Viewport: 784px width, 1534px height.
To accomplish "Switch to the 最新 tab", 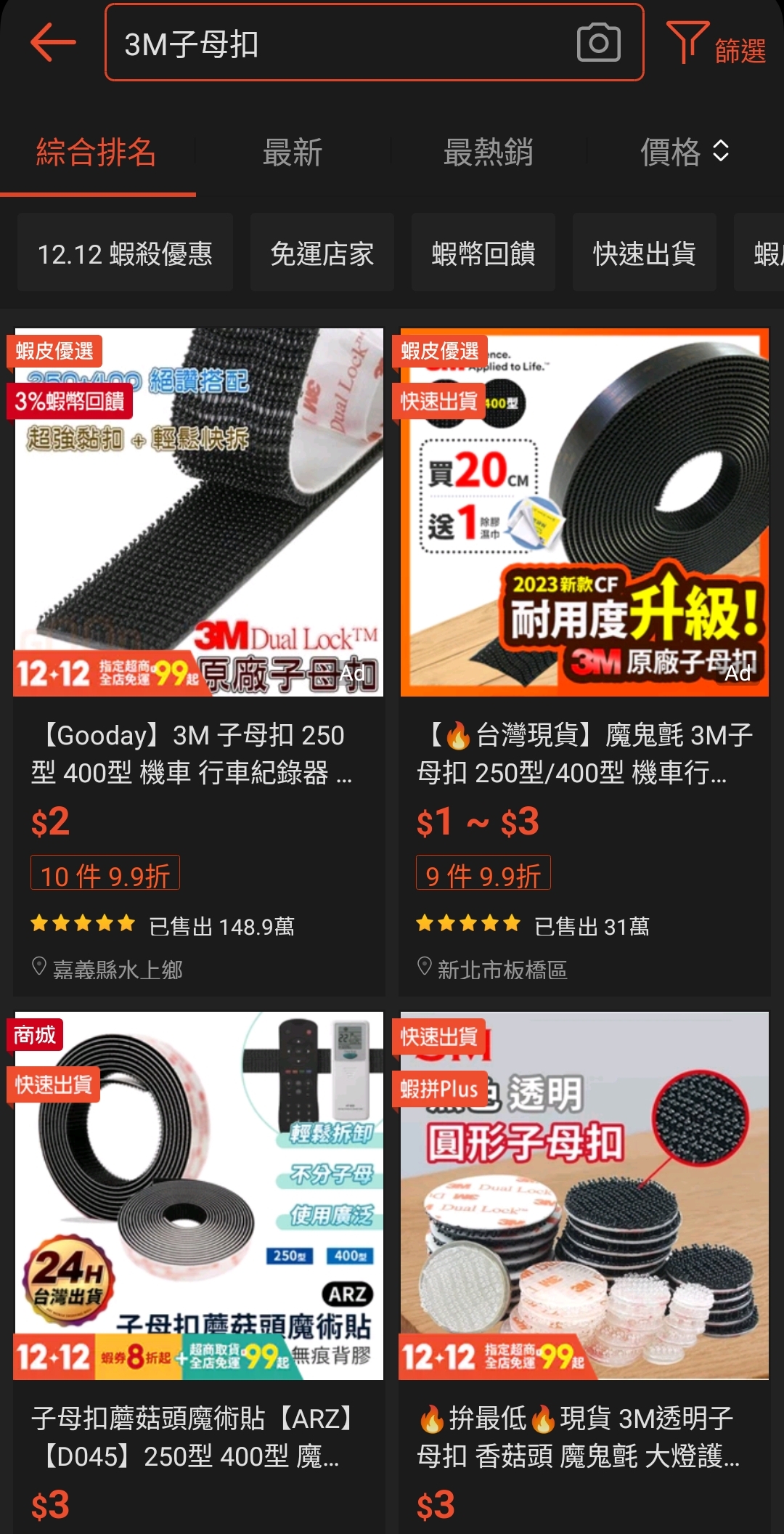I will pyautogui.click(x=293, y=153).
